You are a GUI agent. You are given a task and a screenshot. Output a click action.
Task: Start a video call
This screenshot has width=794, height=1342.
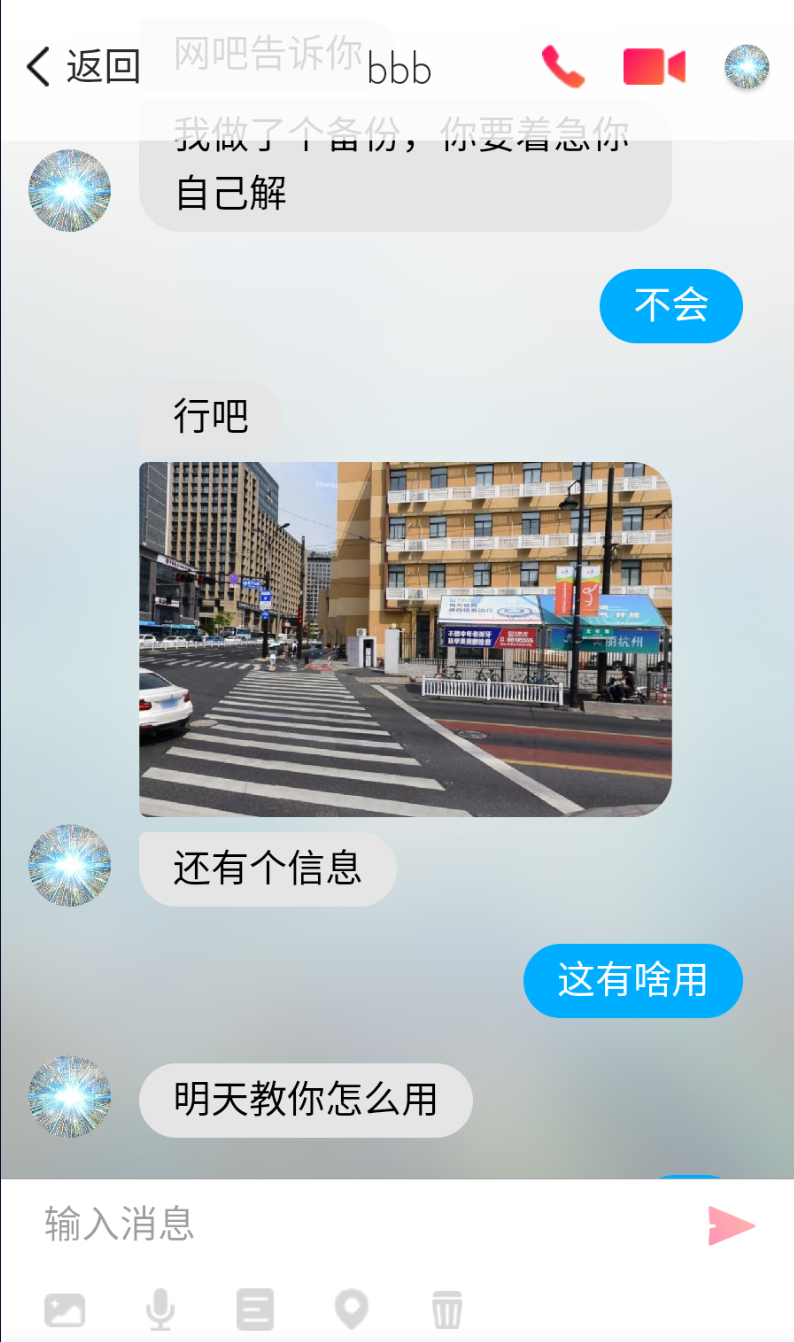[x=654, y=67]
